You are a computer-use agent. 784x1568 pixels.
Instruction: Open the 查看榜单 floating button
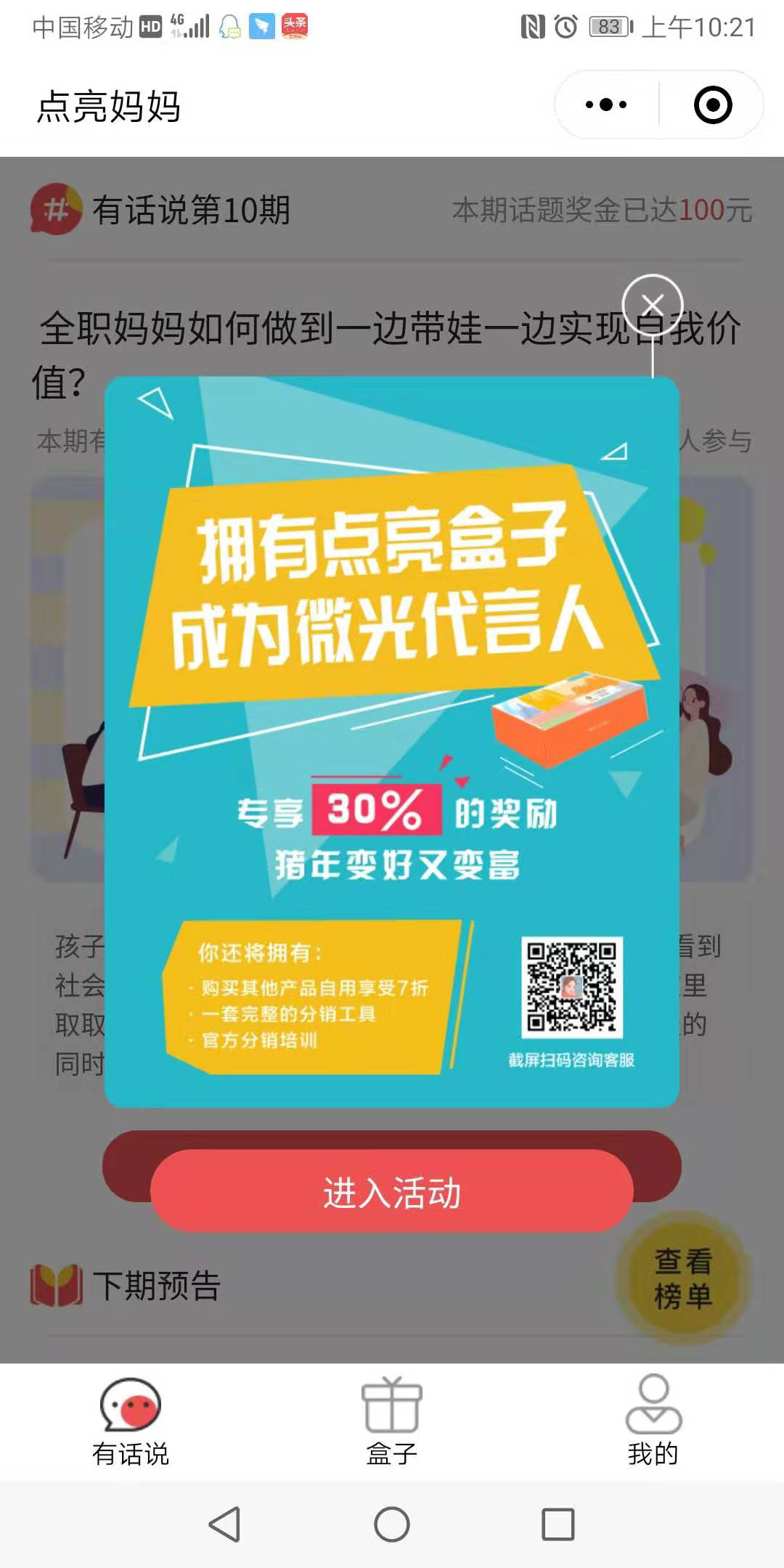click(x=682, y=1278)
